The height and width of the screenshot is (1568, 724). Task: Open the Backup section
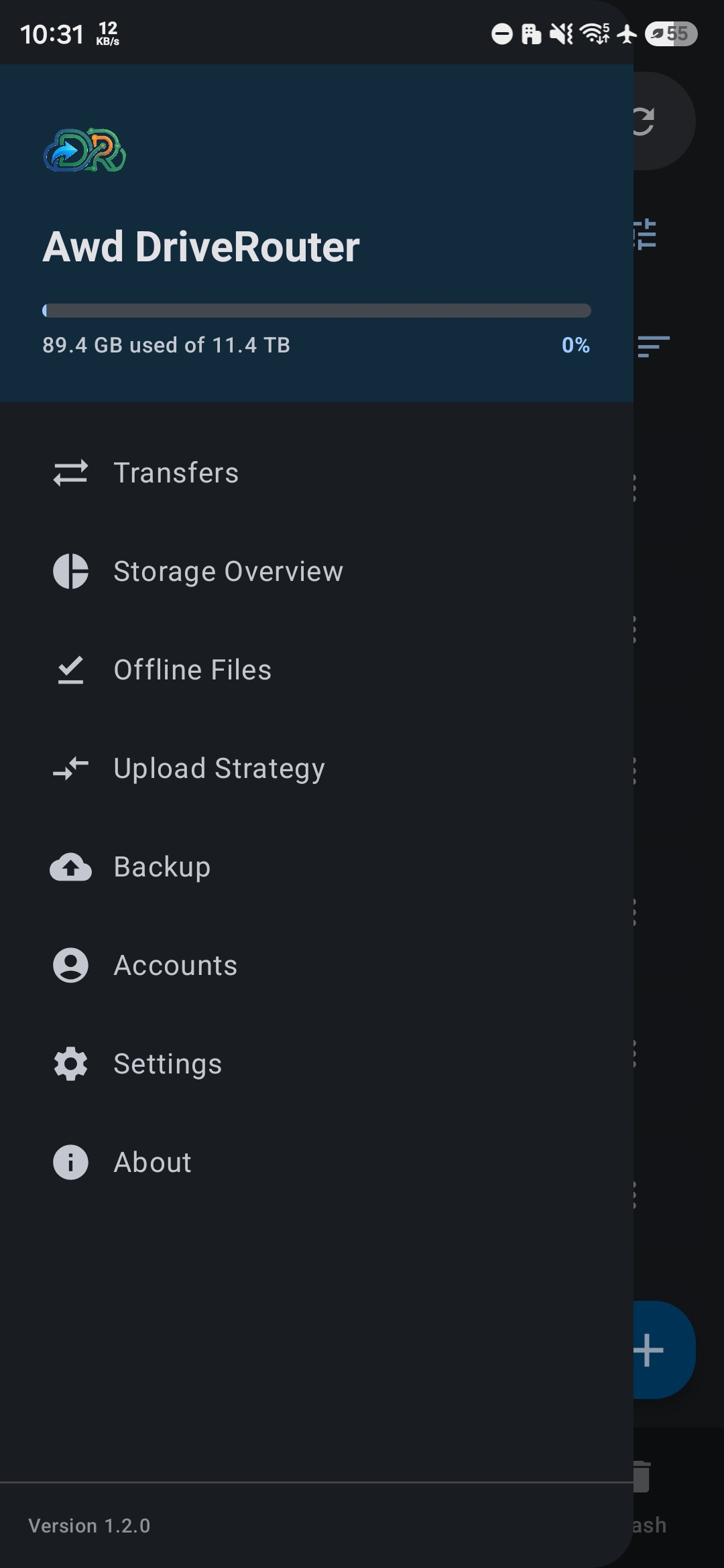point(316,866)
